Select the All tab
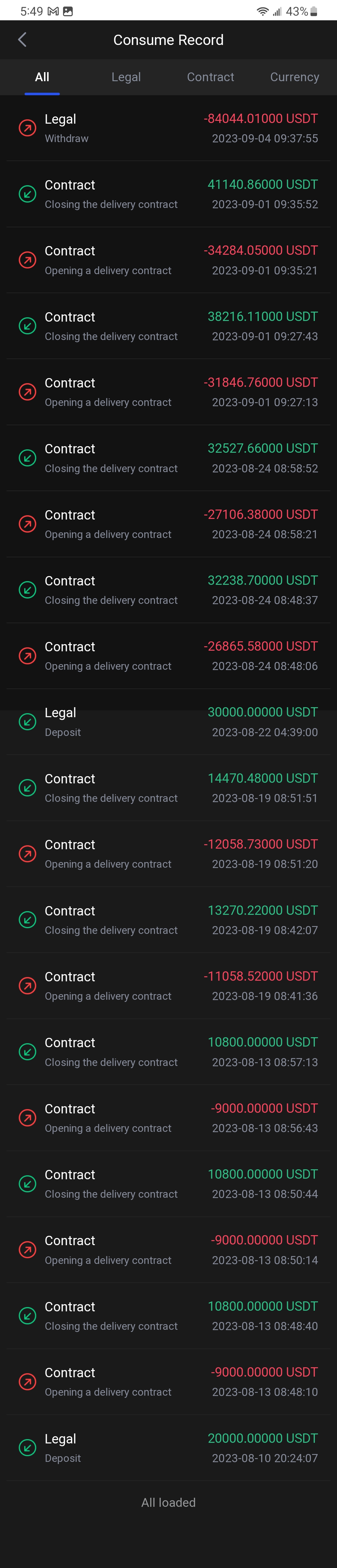 coord(42,77)
